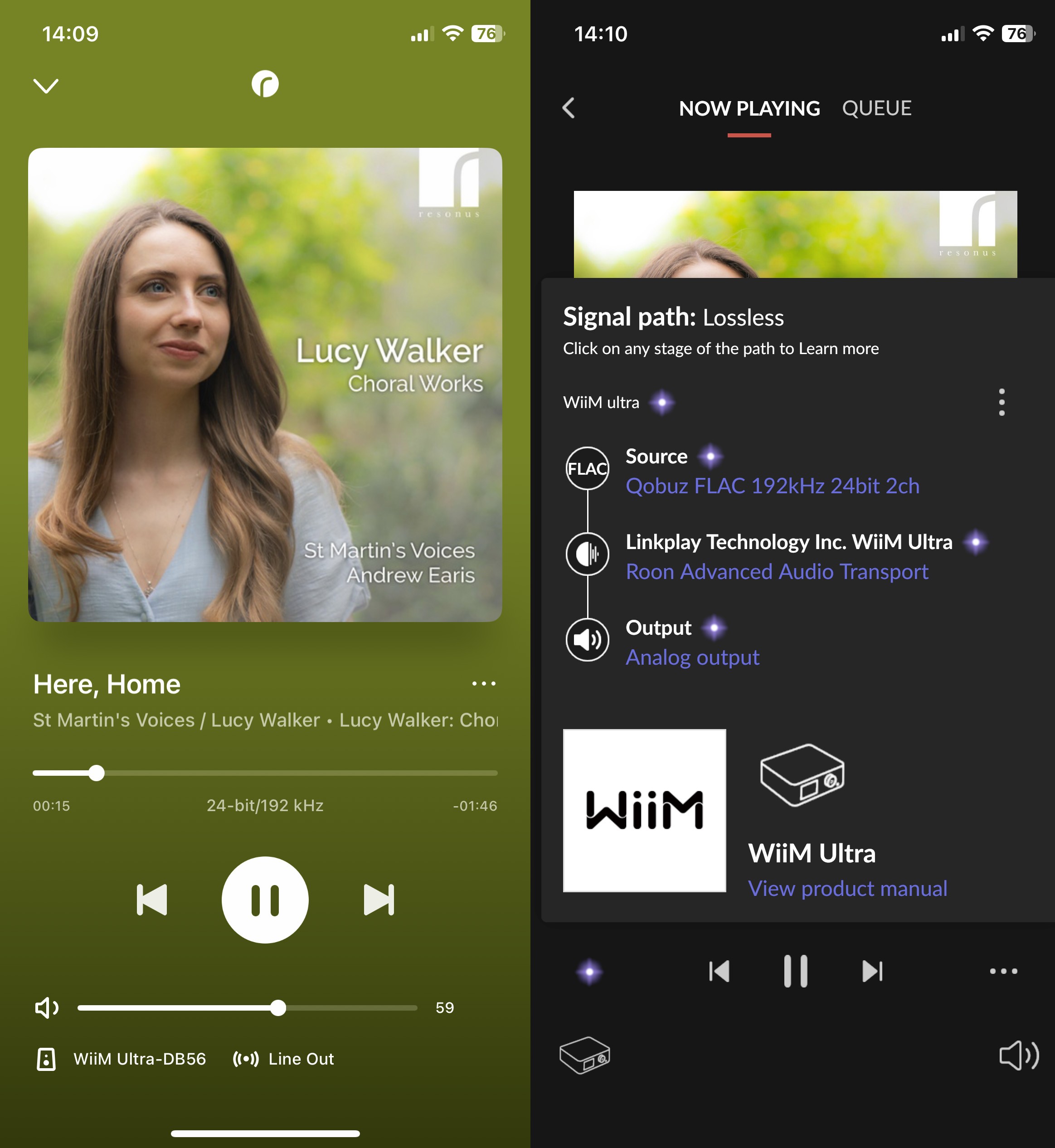1055x1148 pixels.
Task: Open the three-dot menu next to WiiM ultra
Action: (1002, 403)
